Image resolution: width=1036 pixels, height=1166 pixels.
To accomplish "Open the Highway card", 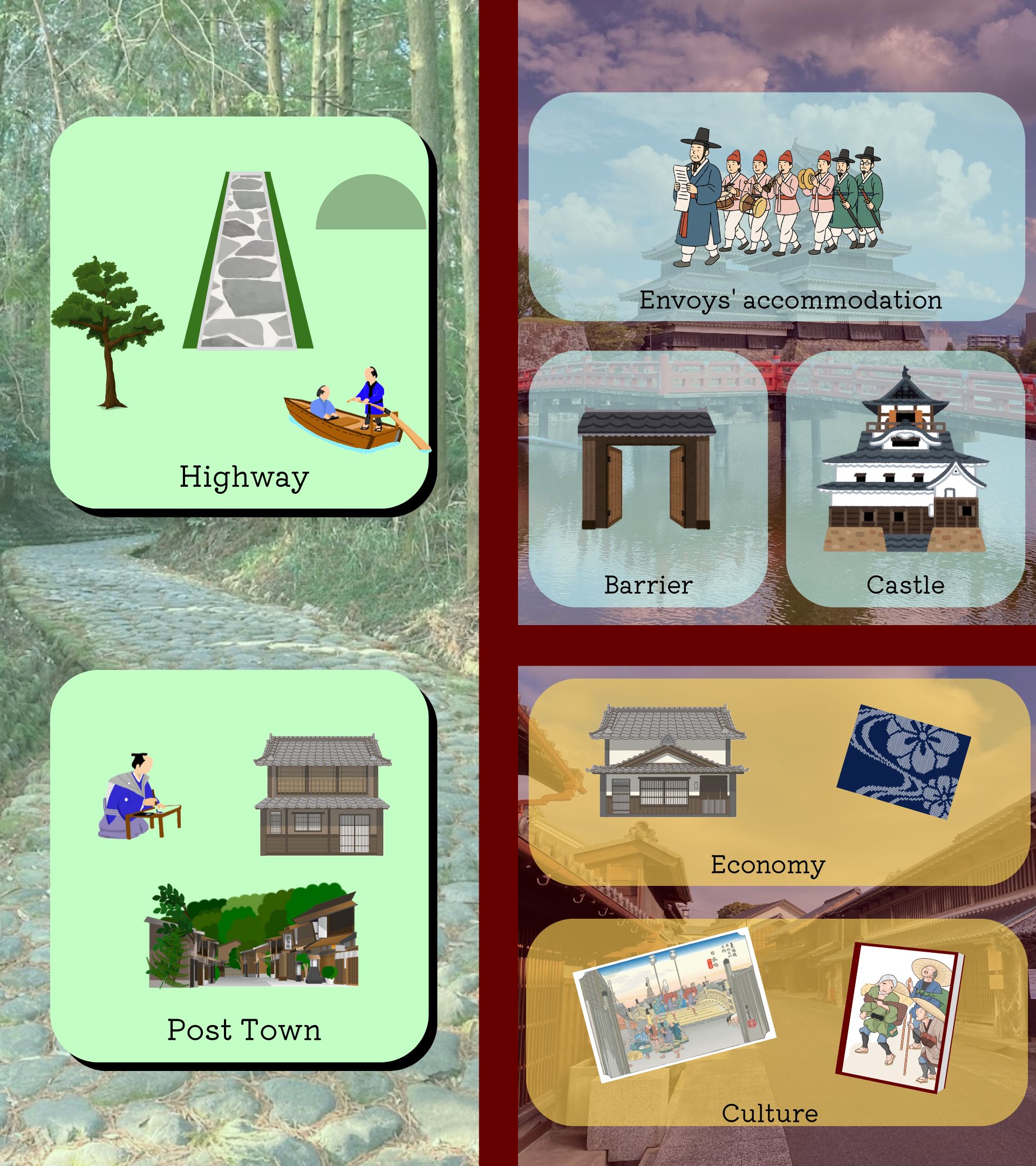I will (240, 312).
